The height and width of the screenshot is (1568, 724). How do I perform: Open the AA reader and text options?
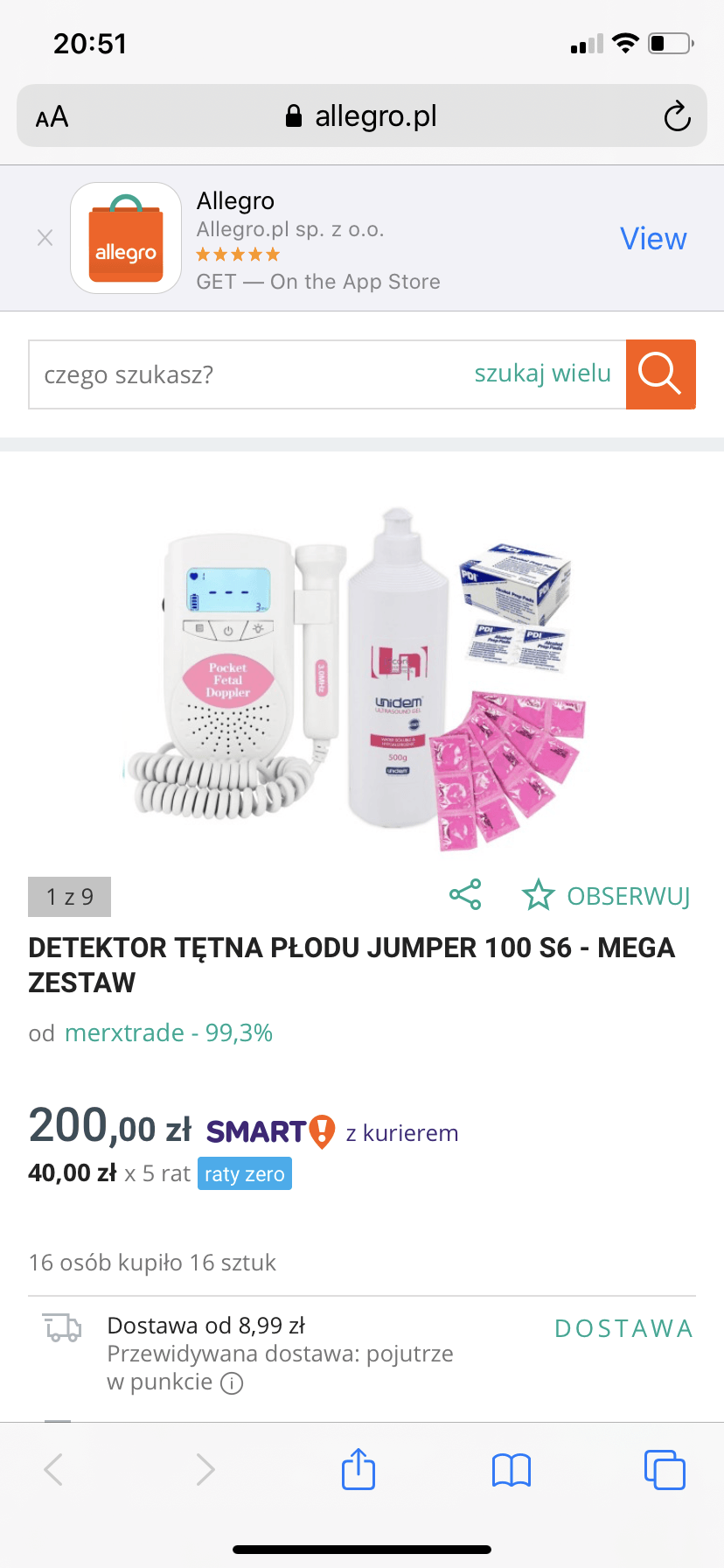pos(52,117)
